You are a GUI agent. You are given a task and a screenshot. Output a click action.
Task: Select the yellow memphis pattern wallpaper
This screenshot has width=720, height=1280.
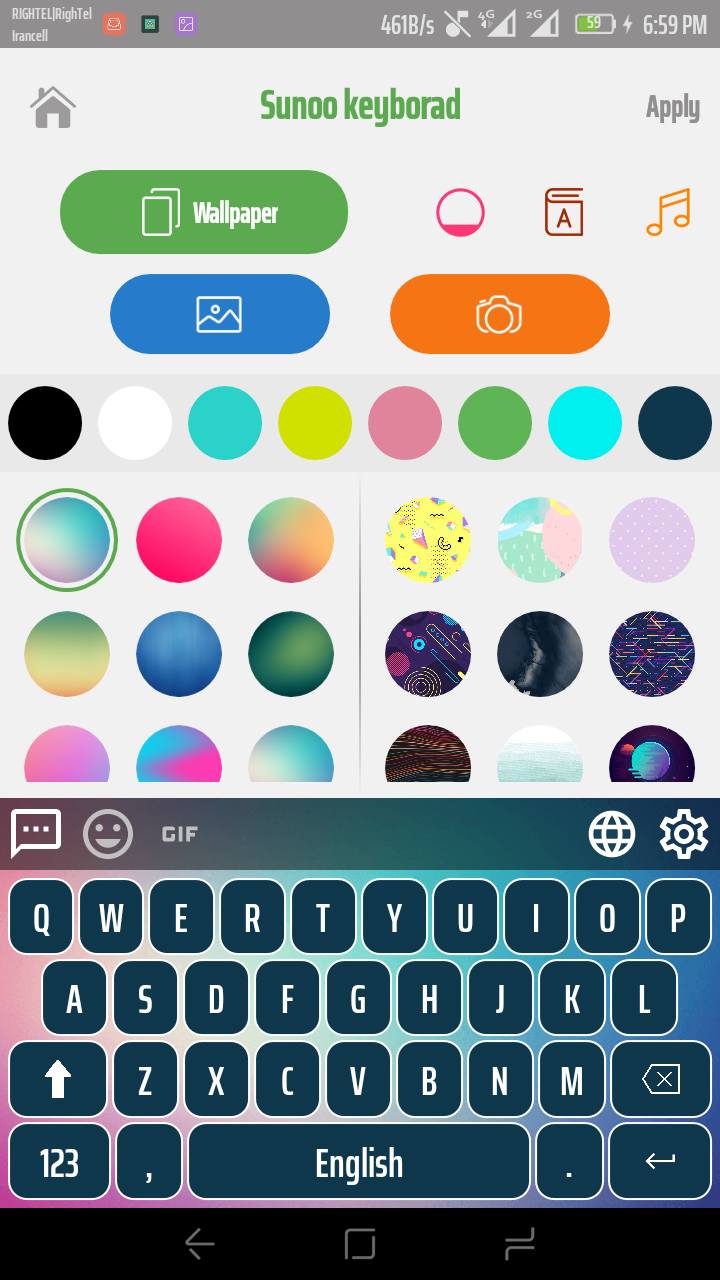pyautogui.click(x=428, y=540)
